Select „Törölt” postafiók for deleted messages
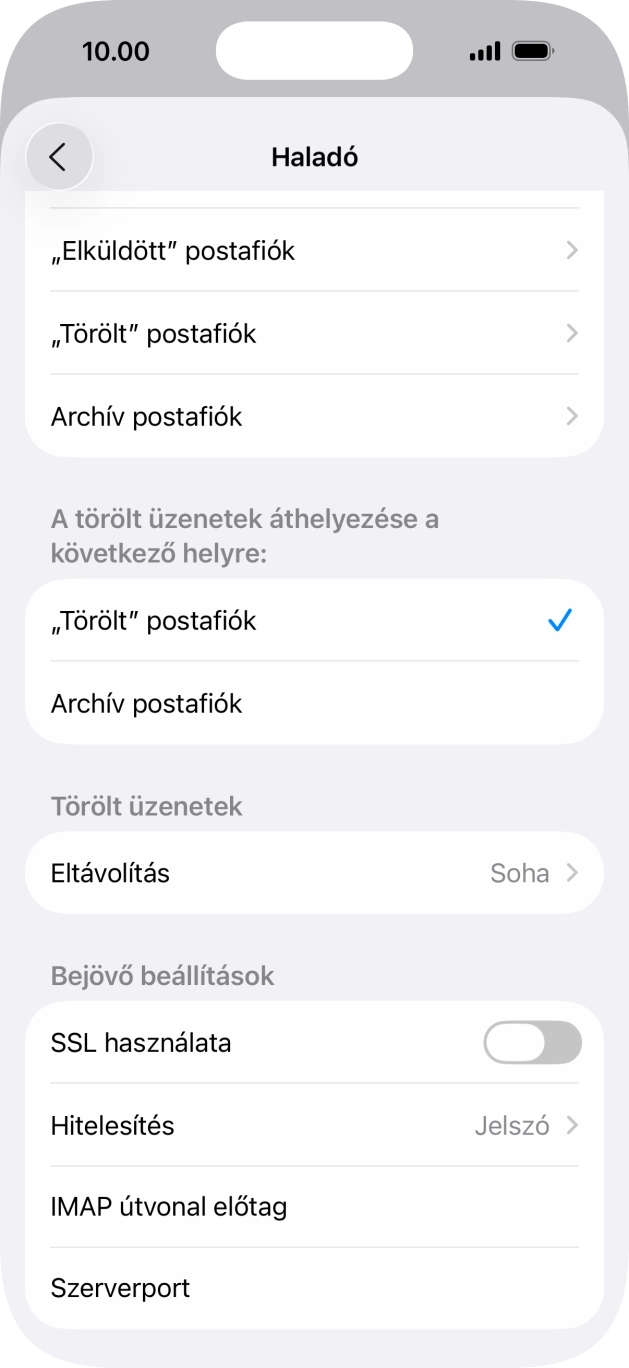 click(314, 621)
